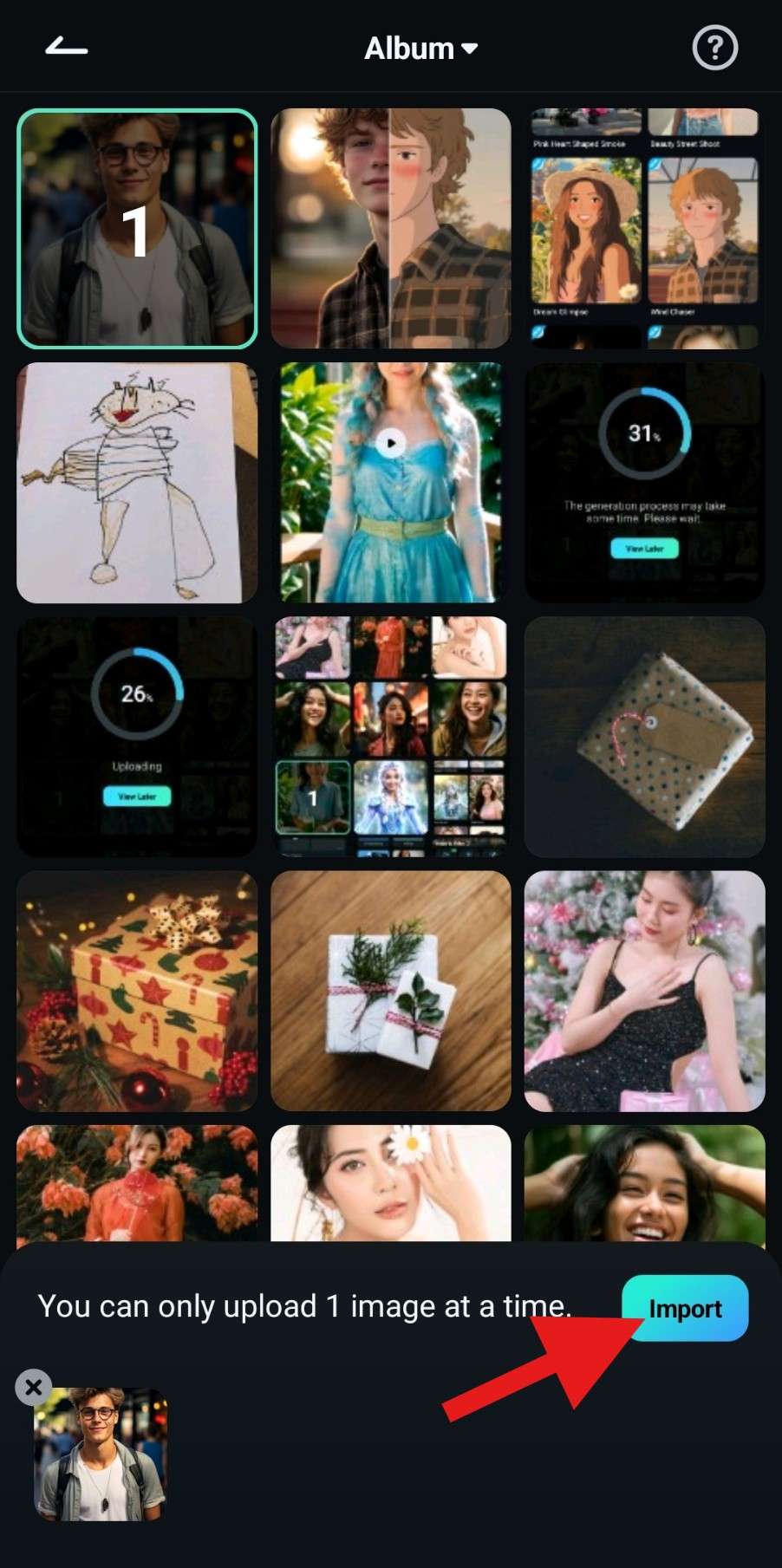Deselect the photo of the man marked 1
This screenshot has width=782, height=1568.
137,229
